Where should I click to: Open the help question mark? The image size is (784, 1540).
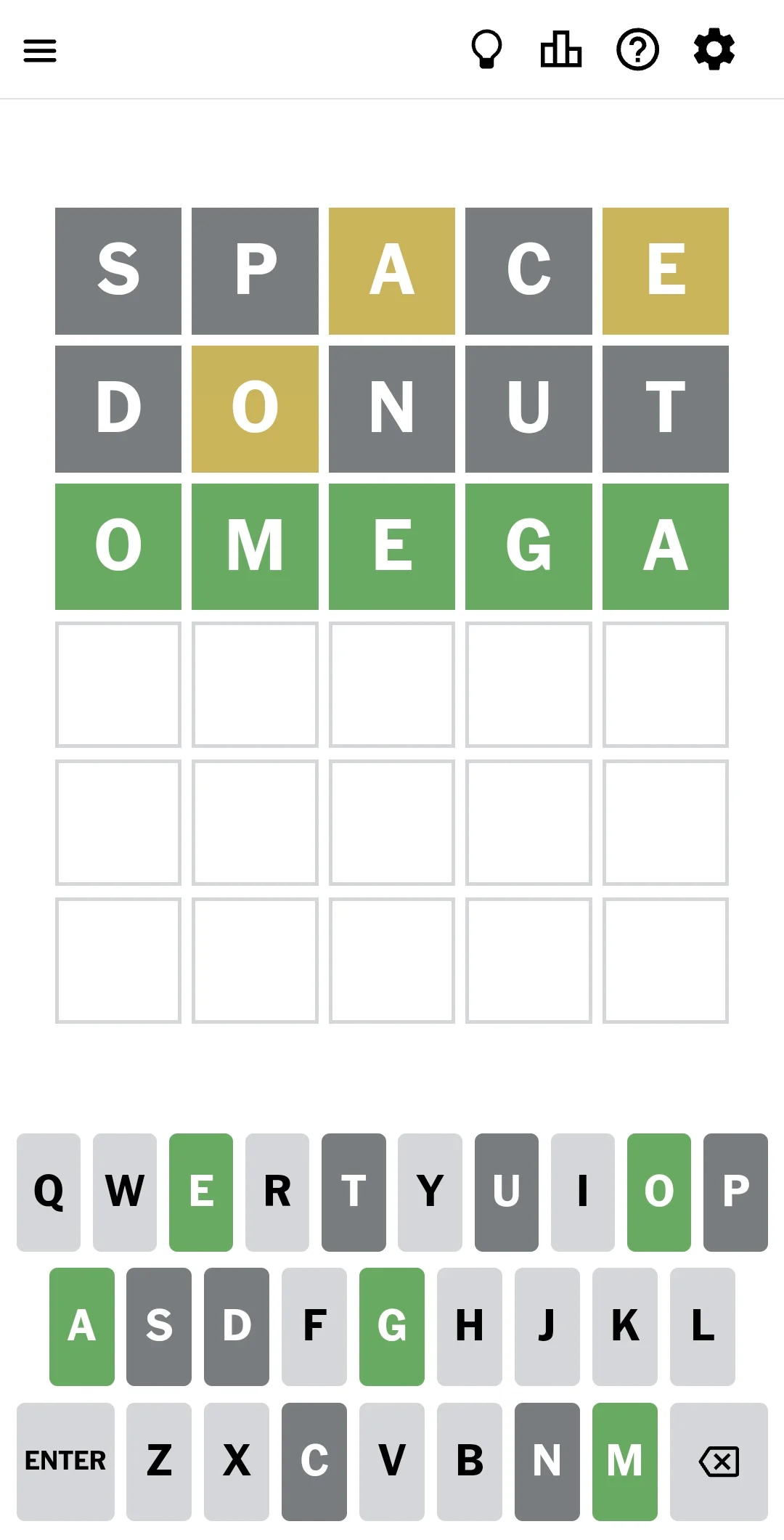637,50
